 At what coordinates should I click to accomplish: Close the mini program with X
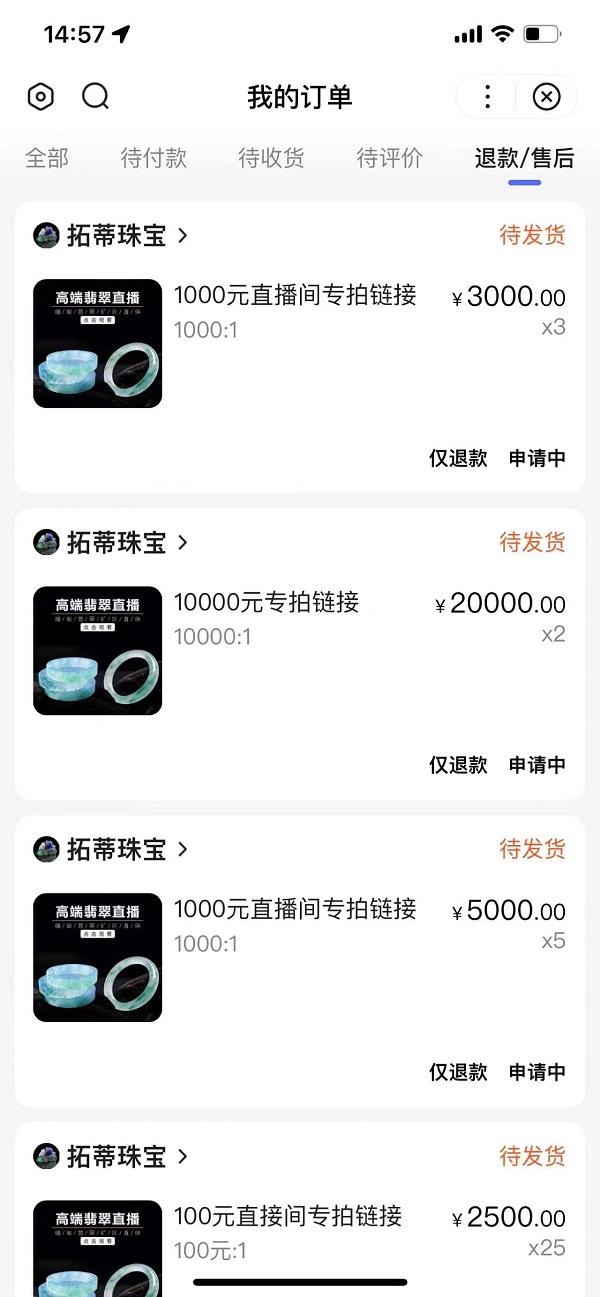(x=546, y=97)
